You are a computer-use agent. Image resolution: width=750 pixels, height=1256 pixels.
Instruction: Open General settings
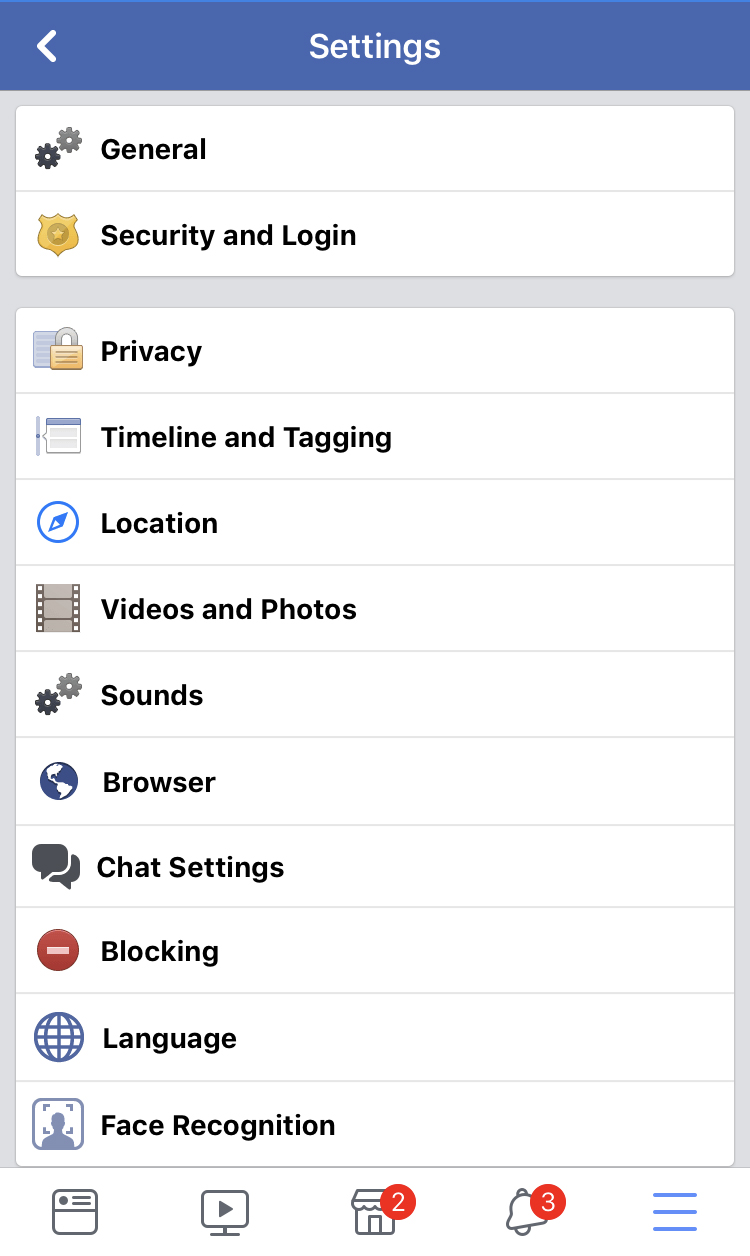point(375,149)
